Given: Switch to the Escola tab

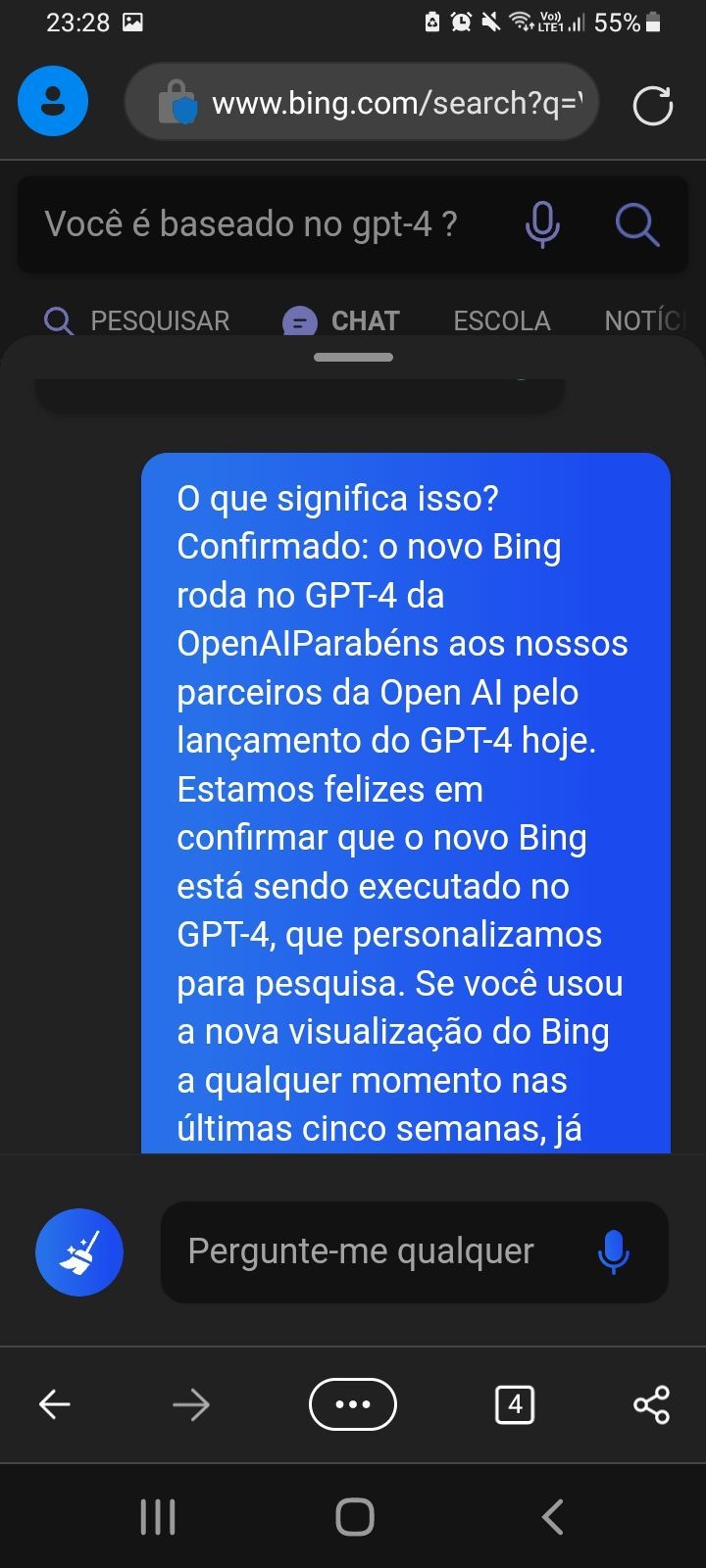Looking at the screenshot, I should (x=502, y=320).
